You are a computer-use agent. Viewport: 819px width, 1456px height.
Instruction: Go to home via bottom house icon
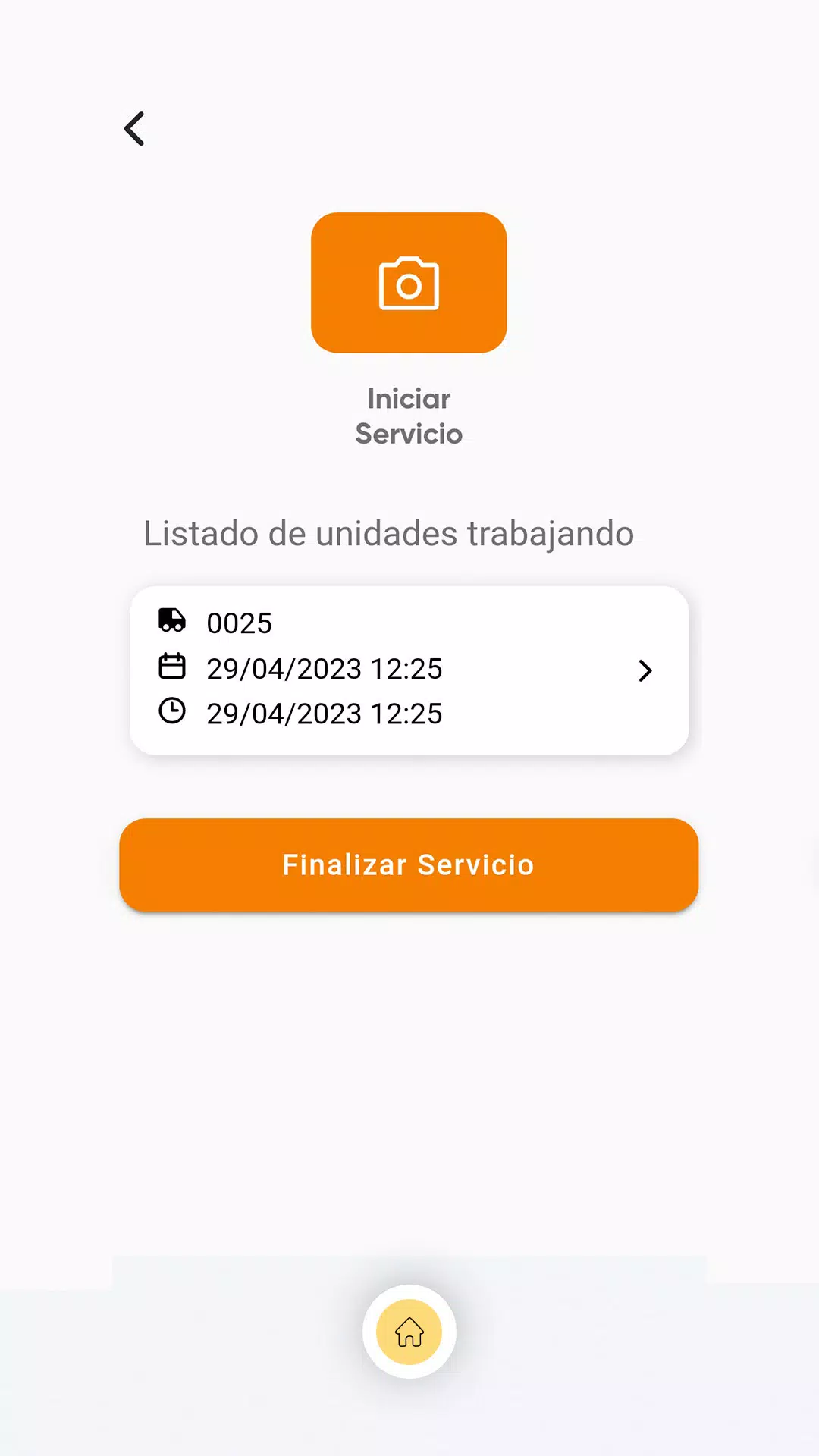(409, 1332)
